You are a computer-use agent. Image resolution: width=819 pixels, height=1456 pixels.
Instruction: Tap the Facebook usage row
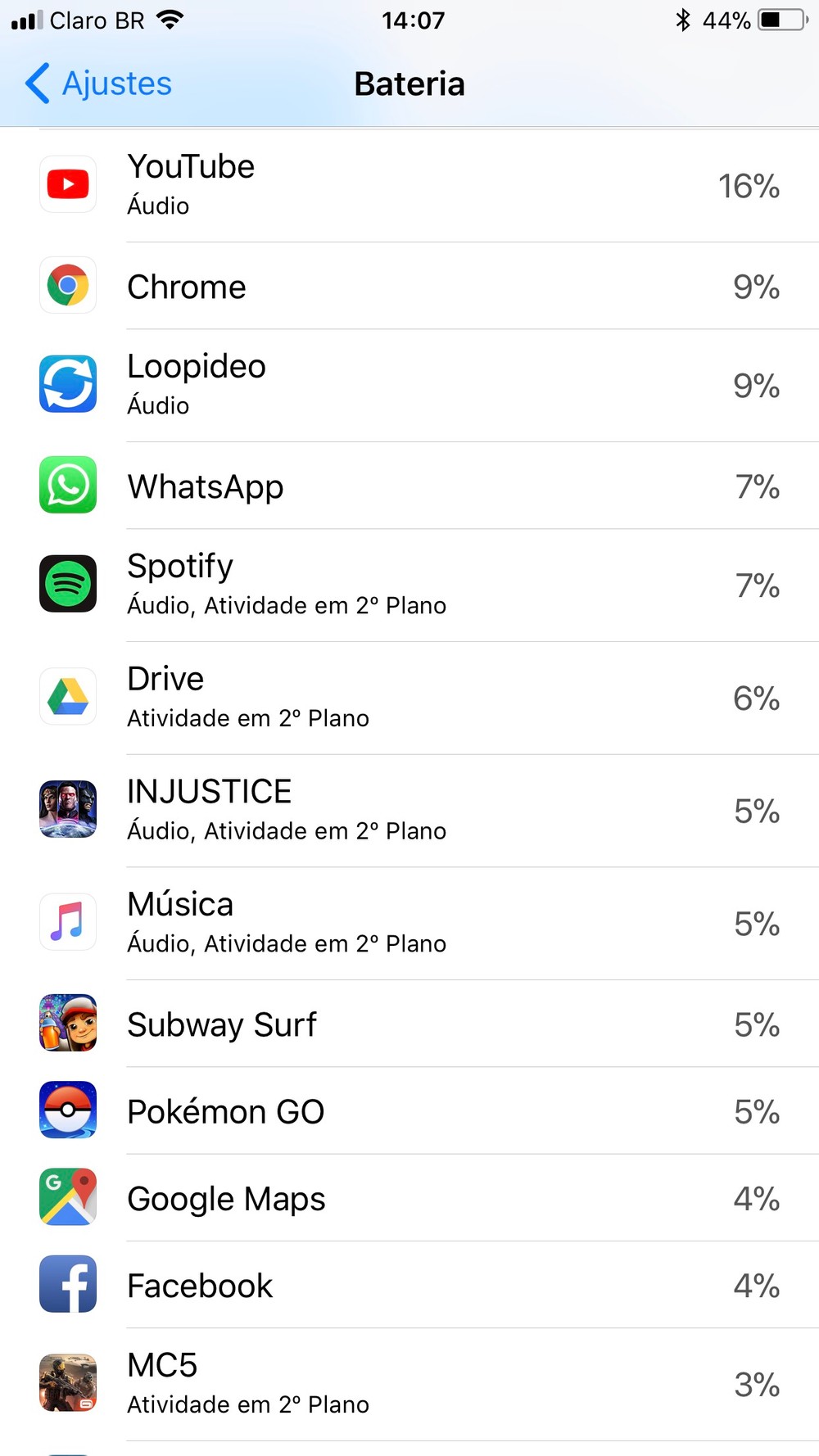click(409, 1285)
